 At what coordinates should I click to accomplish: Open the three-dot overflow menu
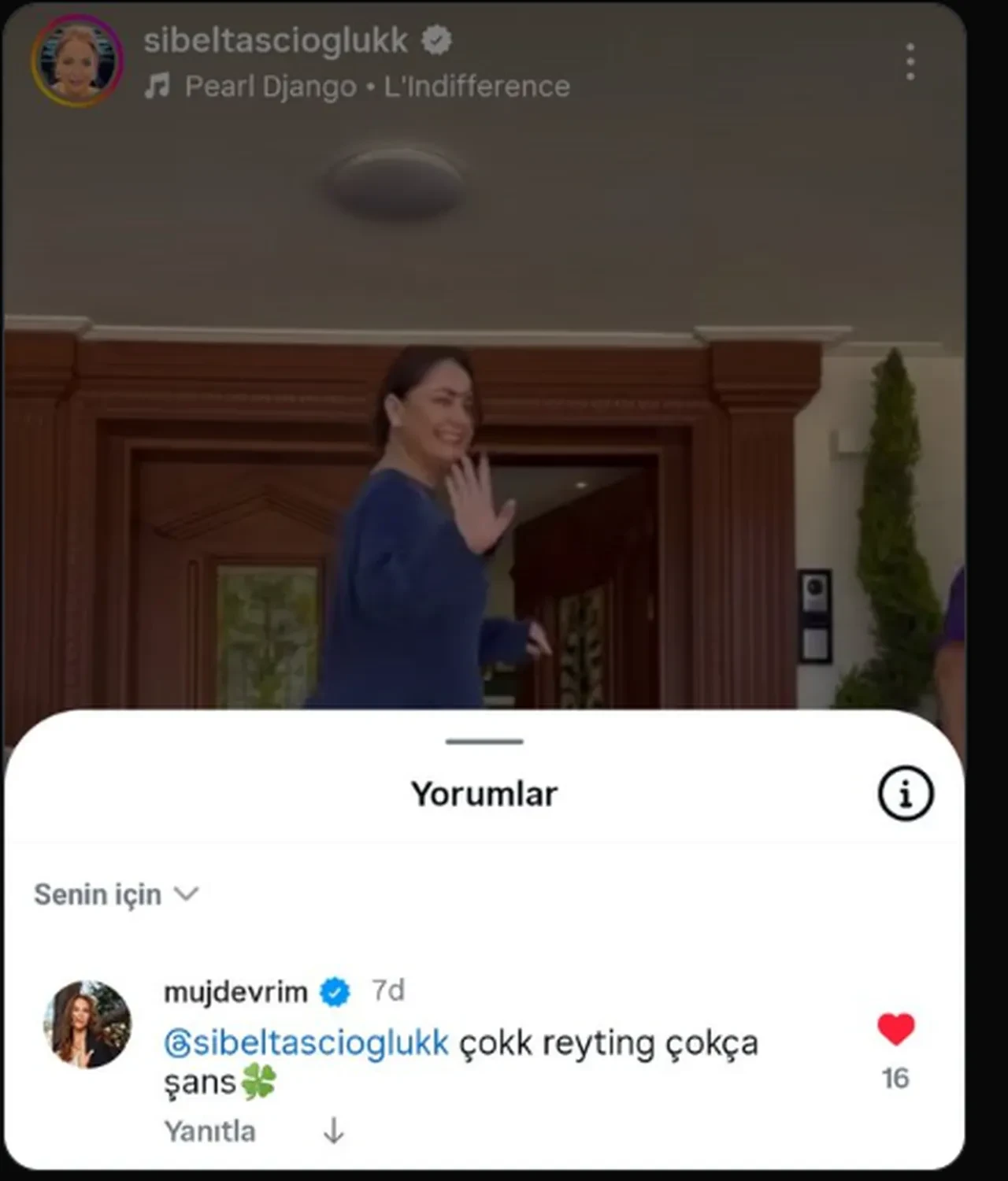click(910, 61)
